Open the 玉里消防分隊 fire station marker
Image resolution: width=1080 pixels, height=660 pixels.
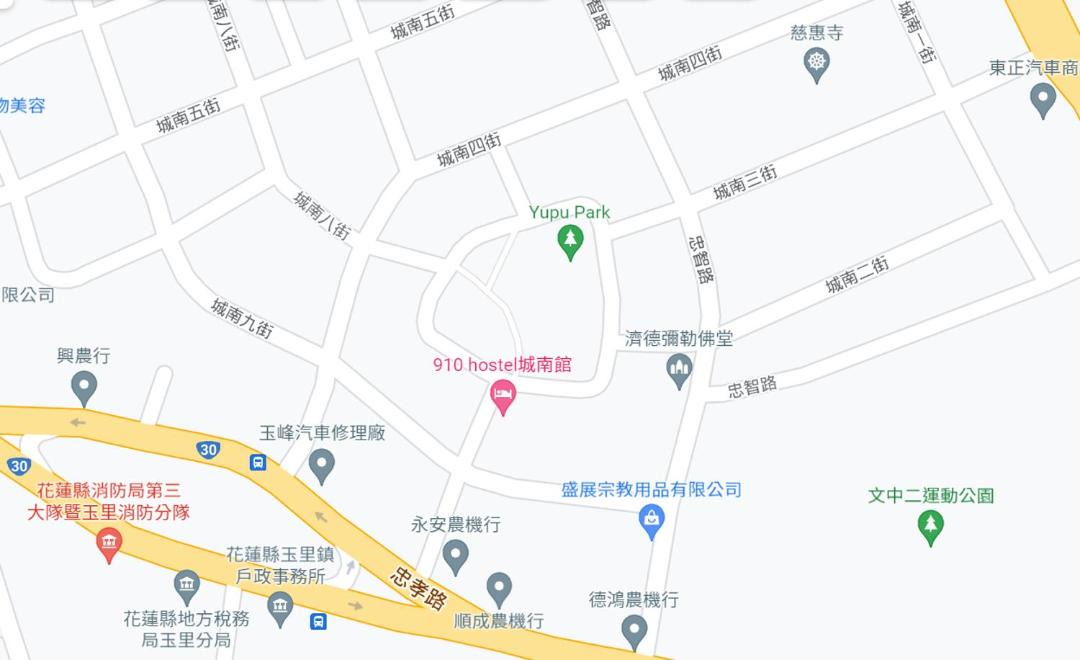pyautogui.click(x=109, y=545)
